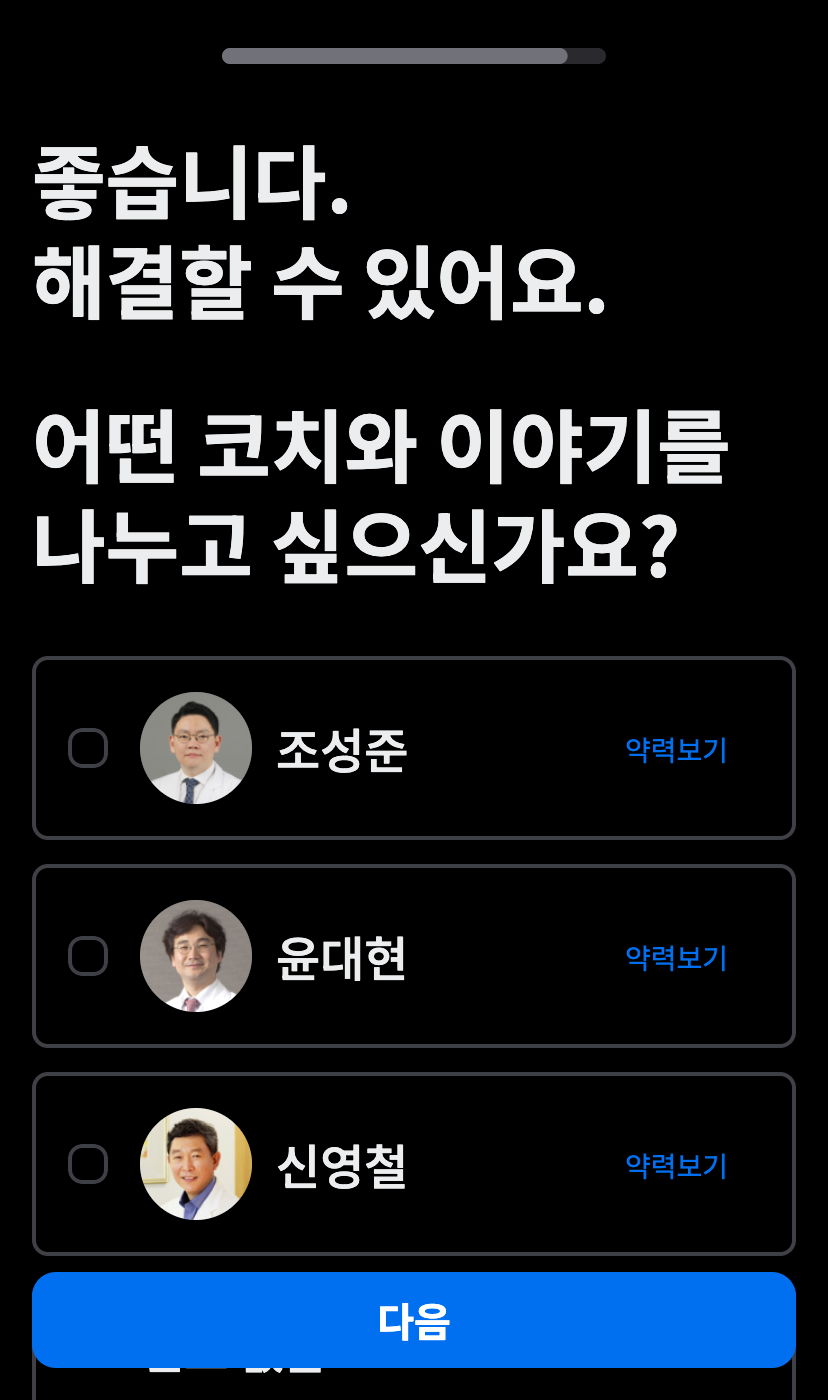Open 약력보기 link for 조성준
The height and width of the screenshot is (1400, 828).
click(676, 750)
